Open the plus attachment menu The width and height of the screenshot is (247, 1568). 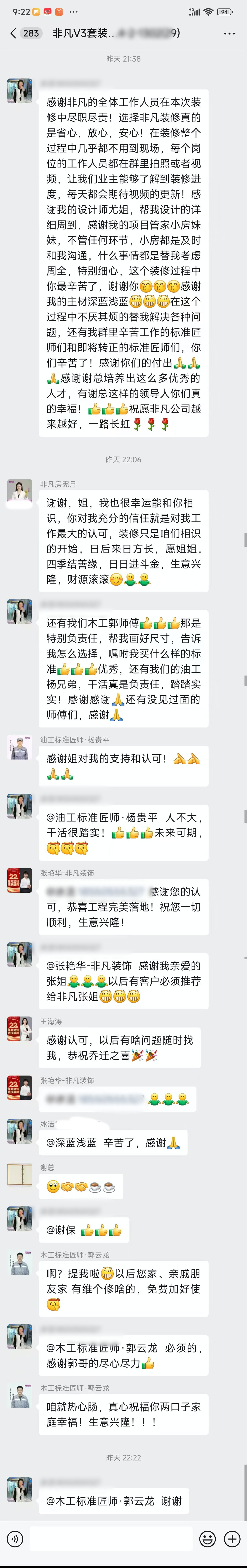pyautogui.click(x=232, y=1539)
